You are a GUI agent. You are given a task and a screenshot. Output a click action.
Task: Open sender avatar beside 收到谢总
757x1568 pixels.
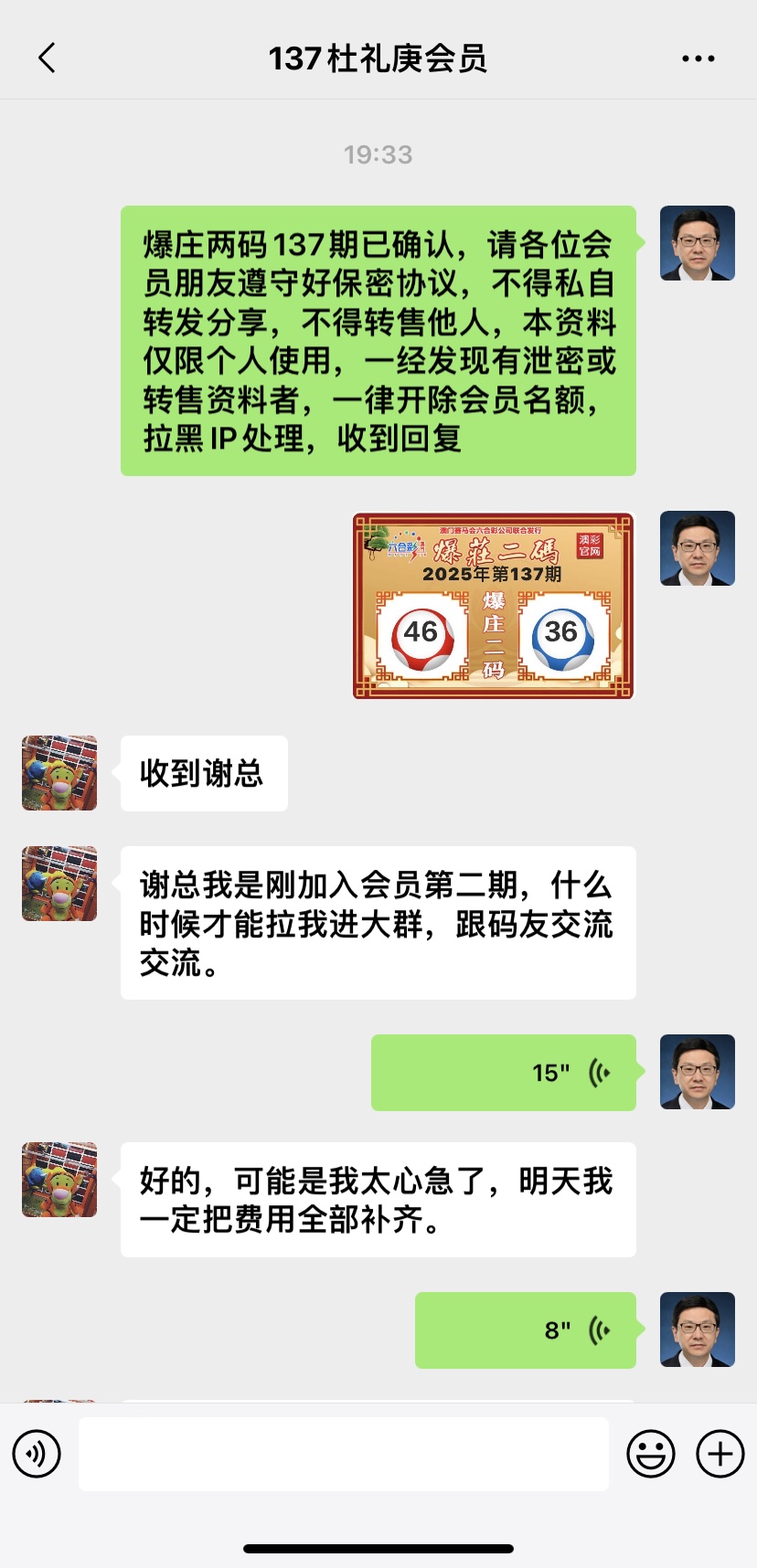click(59, 773)
